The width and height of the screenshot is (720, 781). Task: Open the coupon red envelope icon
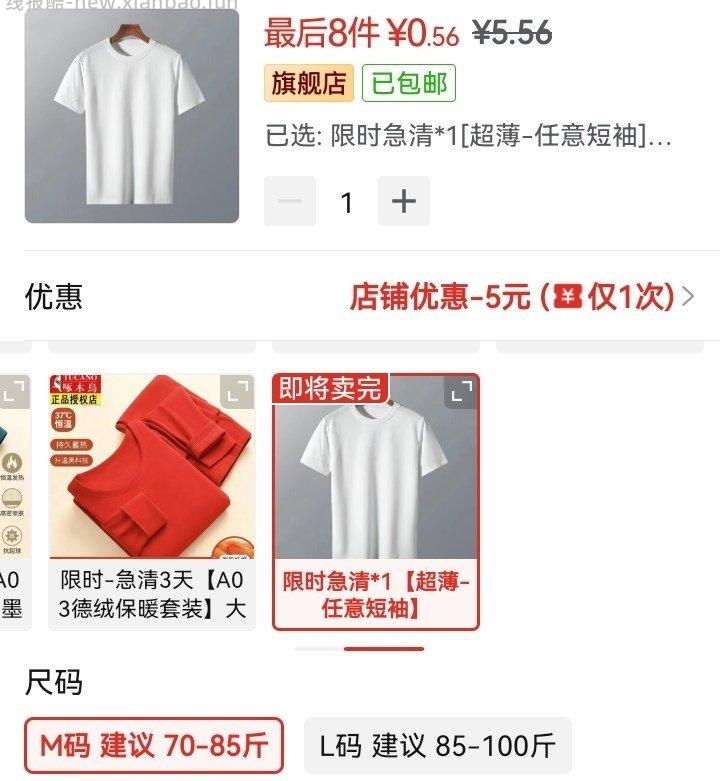pos(566,298)
